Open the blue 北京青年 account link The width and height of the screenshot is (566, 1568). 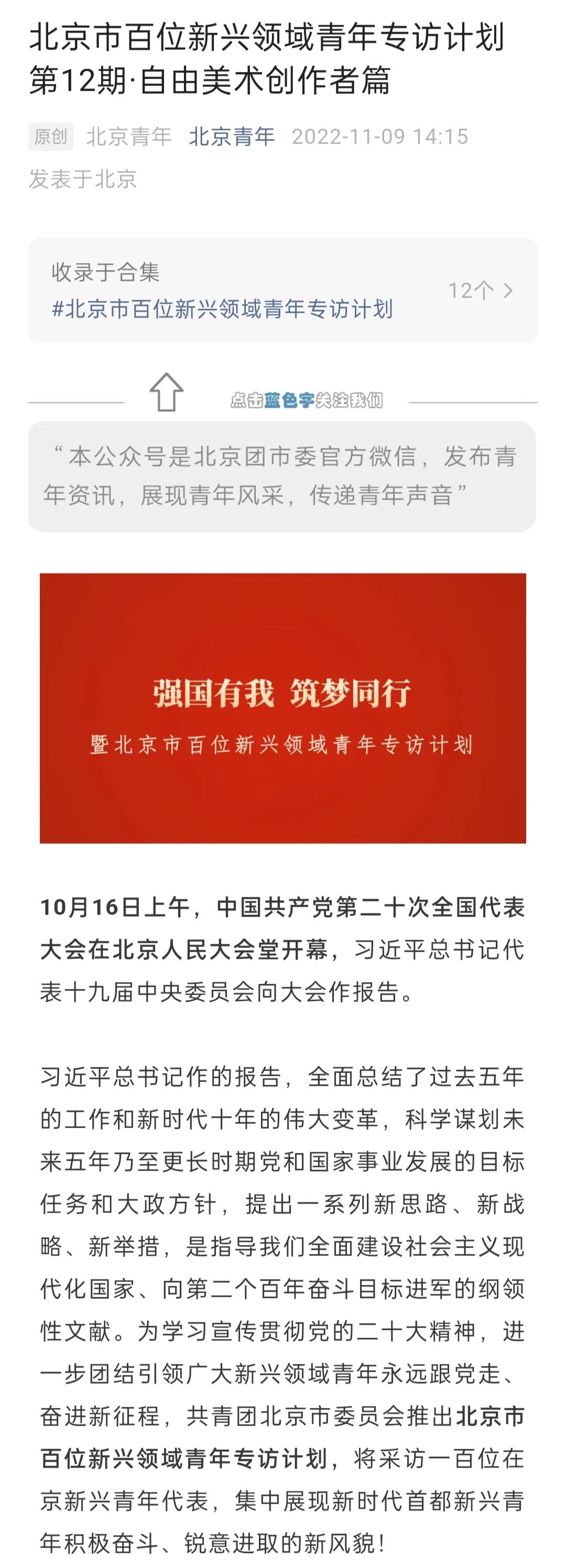pos(232,136)
